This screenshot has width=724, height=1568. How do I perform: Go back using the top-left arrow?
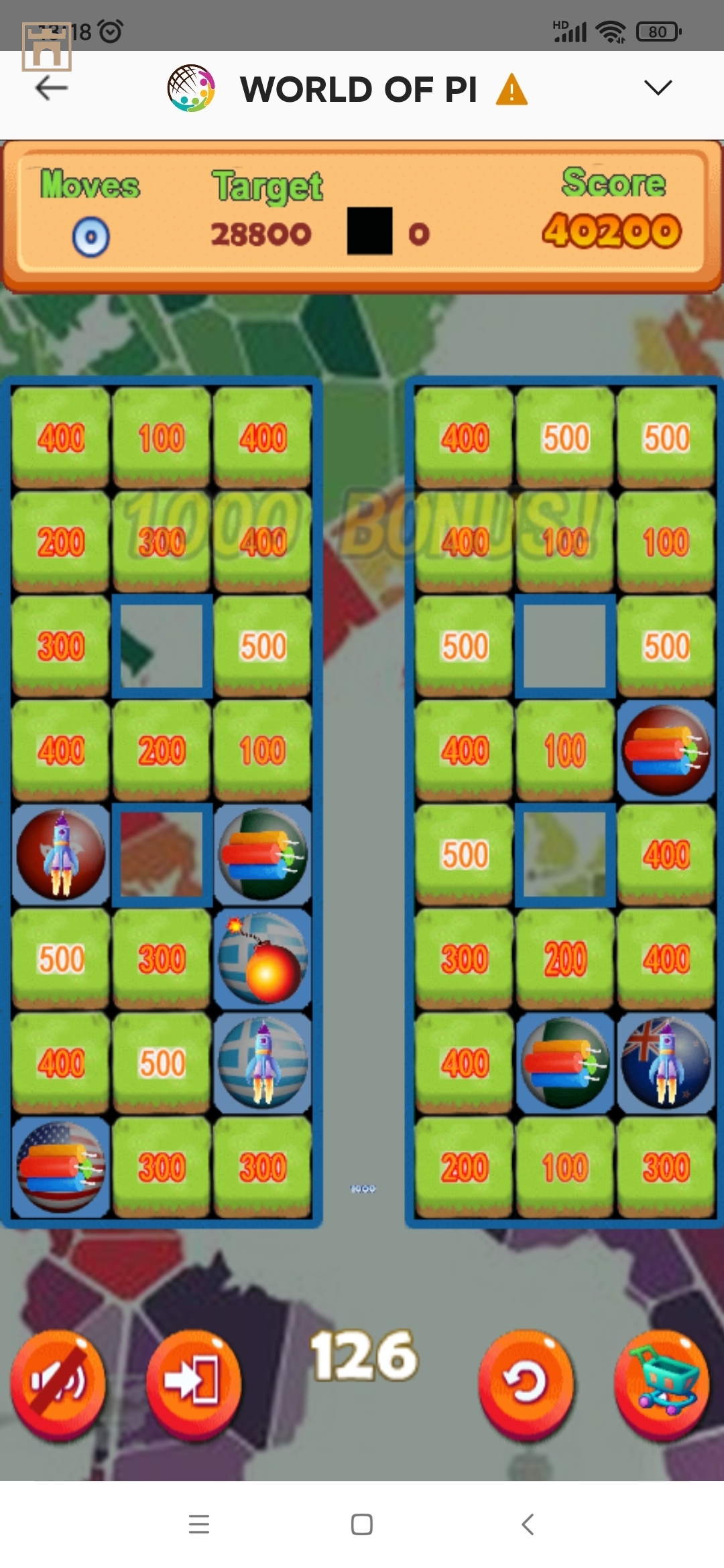pyautogui.click(x=52, y=88)
